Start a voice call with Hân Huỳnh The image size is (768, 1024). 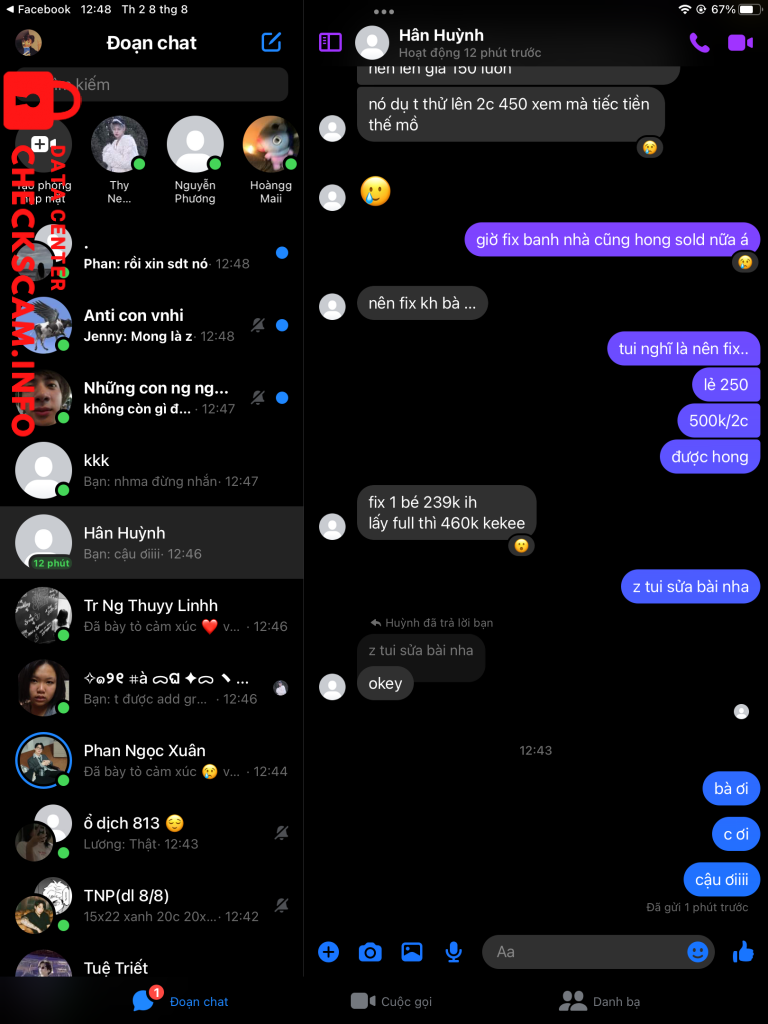coord(699,42)
